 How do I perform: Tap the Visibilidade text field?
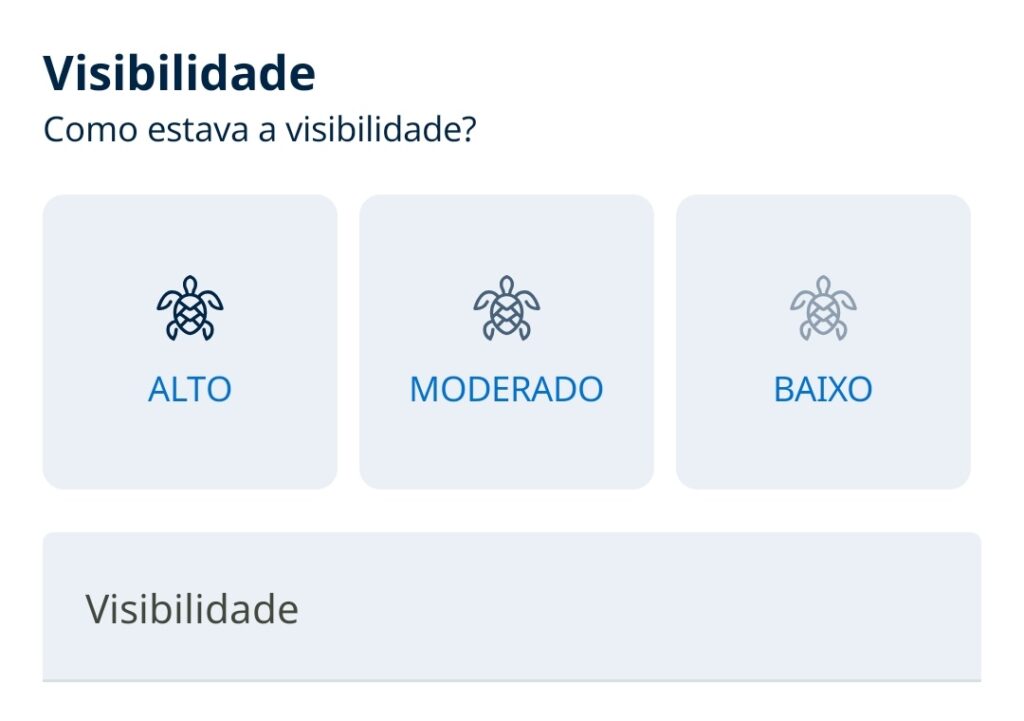coord(511,607)
